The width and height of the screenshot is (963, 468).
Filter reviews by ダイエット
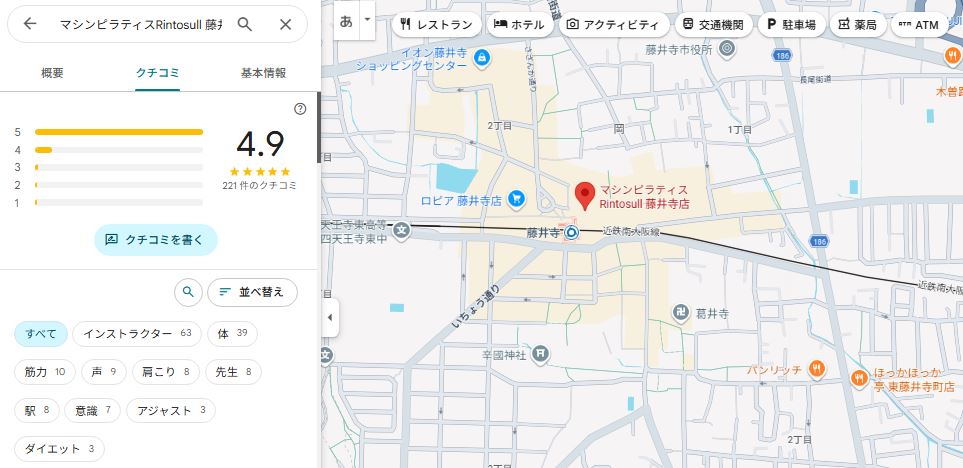click(59, 449)
